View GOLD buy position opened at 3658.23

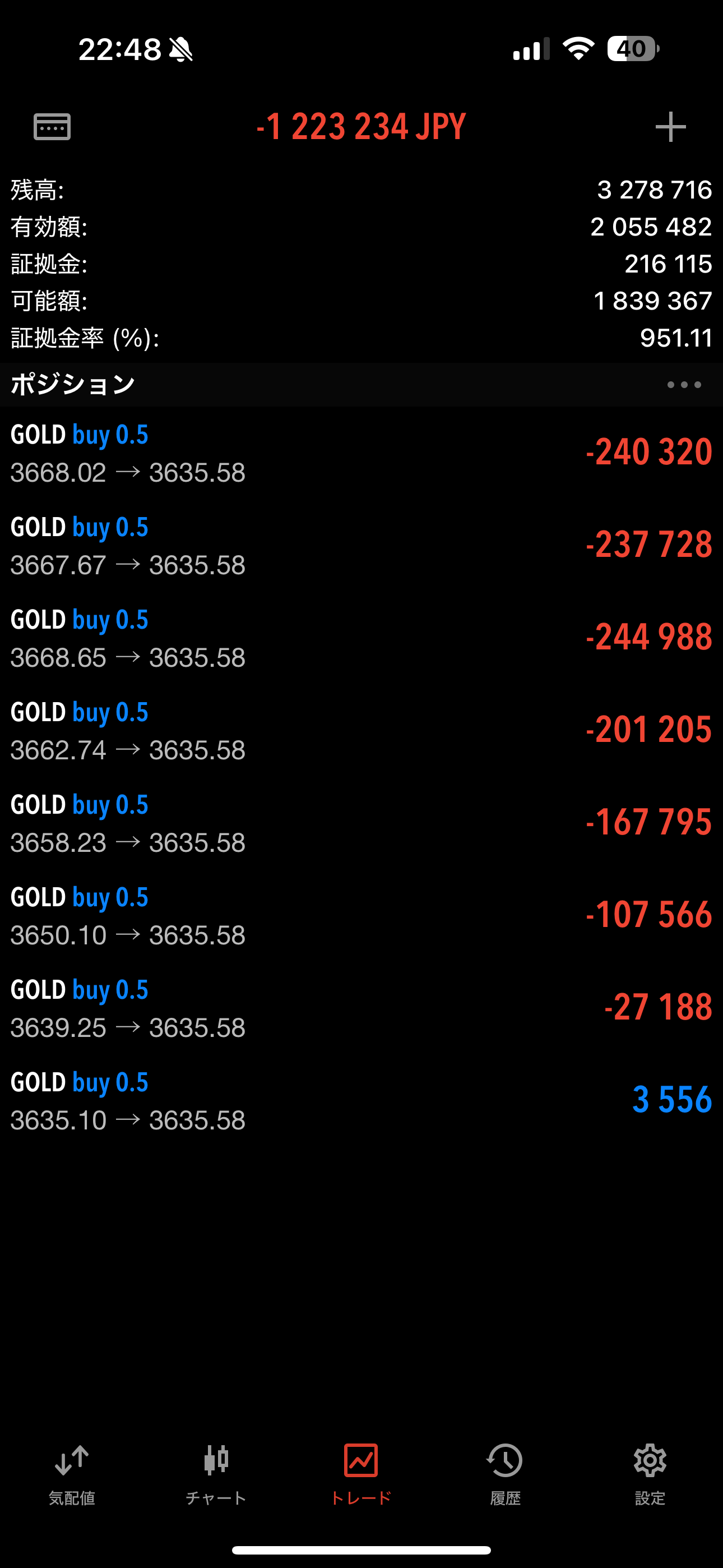click(361, 823)
